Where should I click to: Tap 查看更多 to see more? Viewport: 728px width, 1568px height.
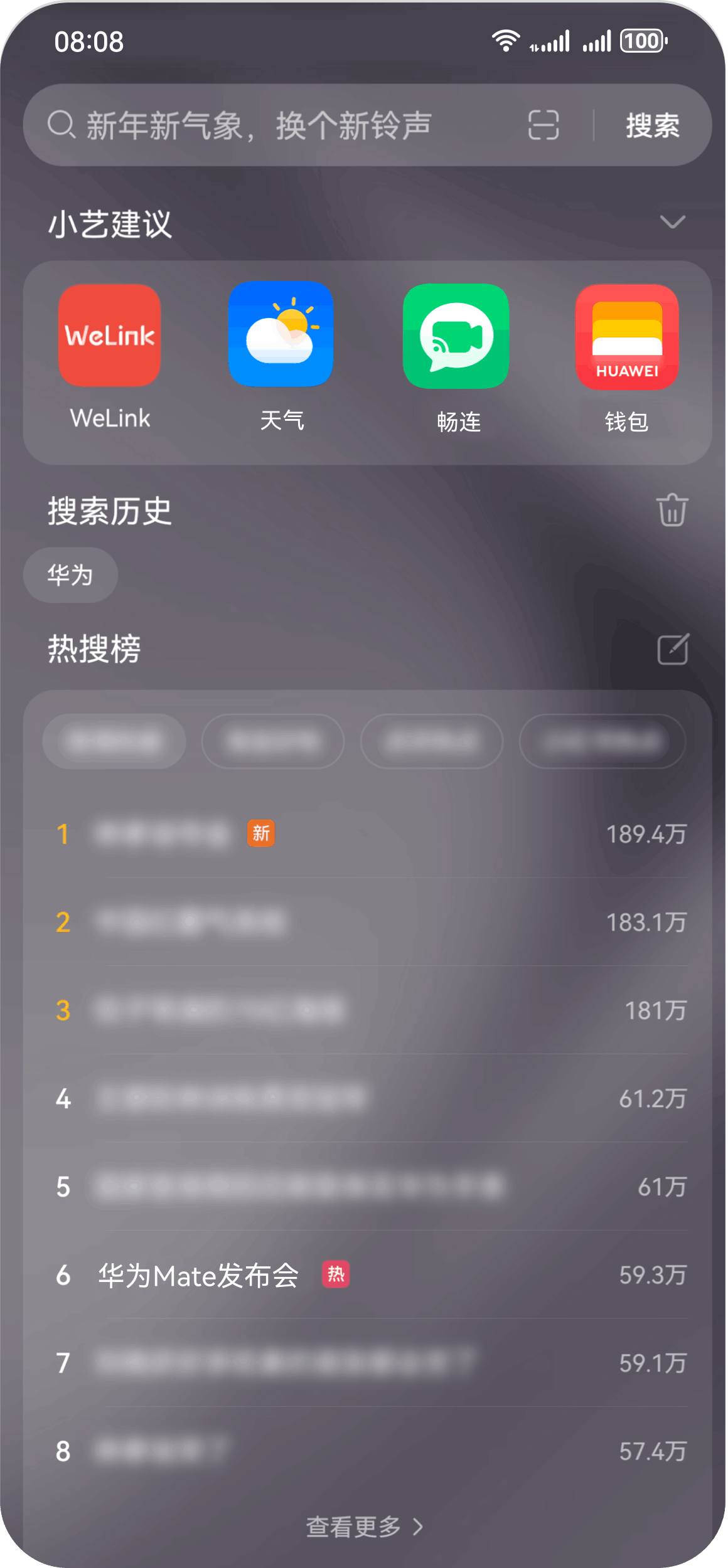365,1527
